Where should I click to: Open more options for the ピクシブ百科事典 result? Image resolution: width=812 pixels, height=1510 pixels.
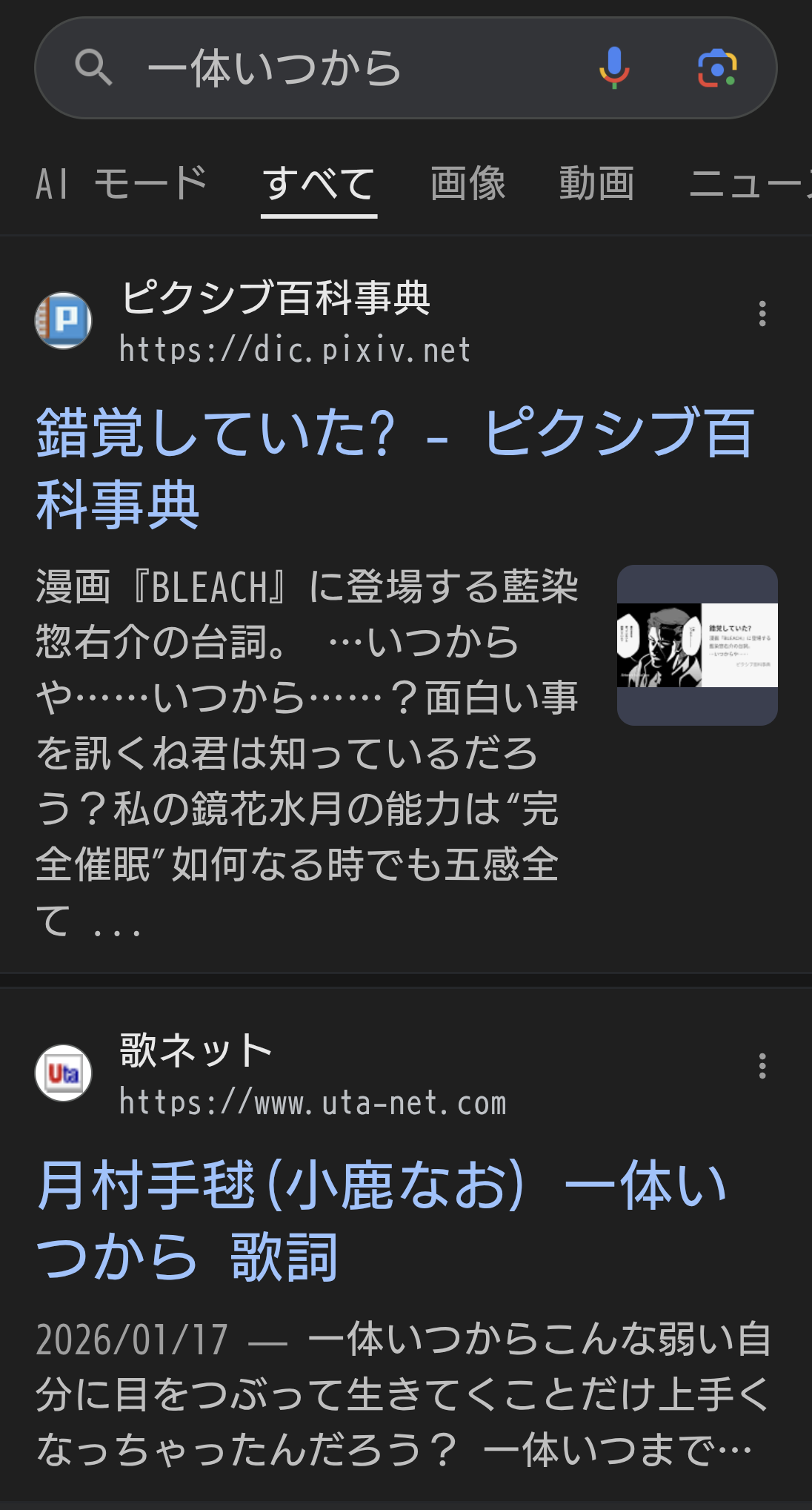(x=762, y=314)
